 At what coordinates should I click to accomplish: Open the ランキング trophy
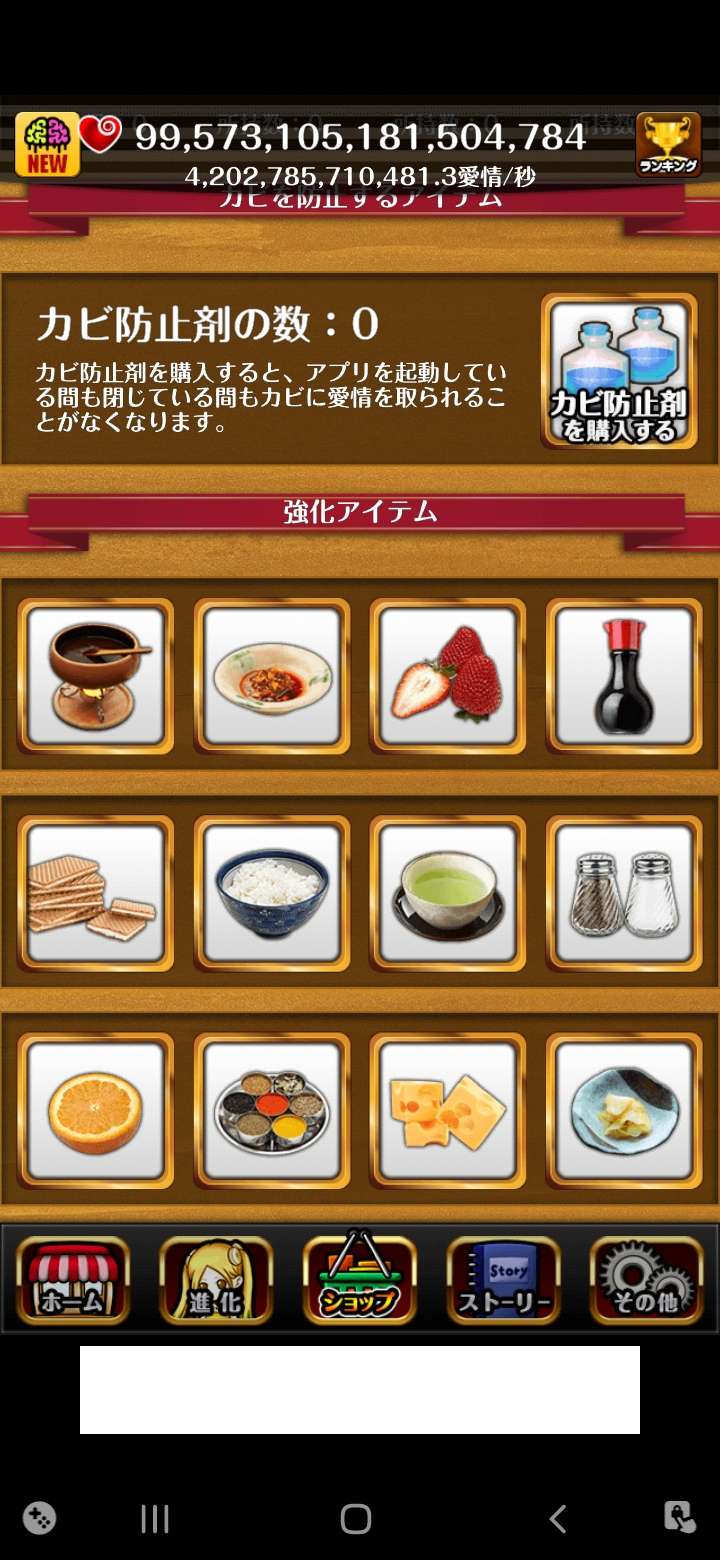pyautogui.click(x=668, y=145)
